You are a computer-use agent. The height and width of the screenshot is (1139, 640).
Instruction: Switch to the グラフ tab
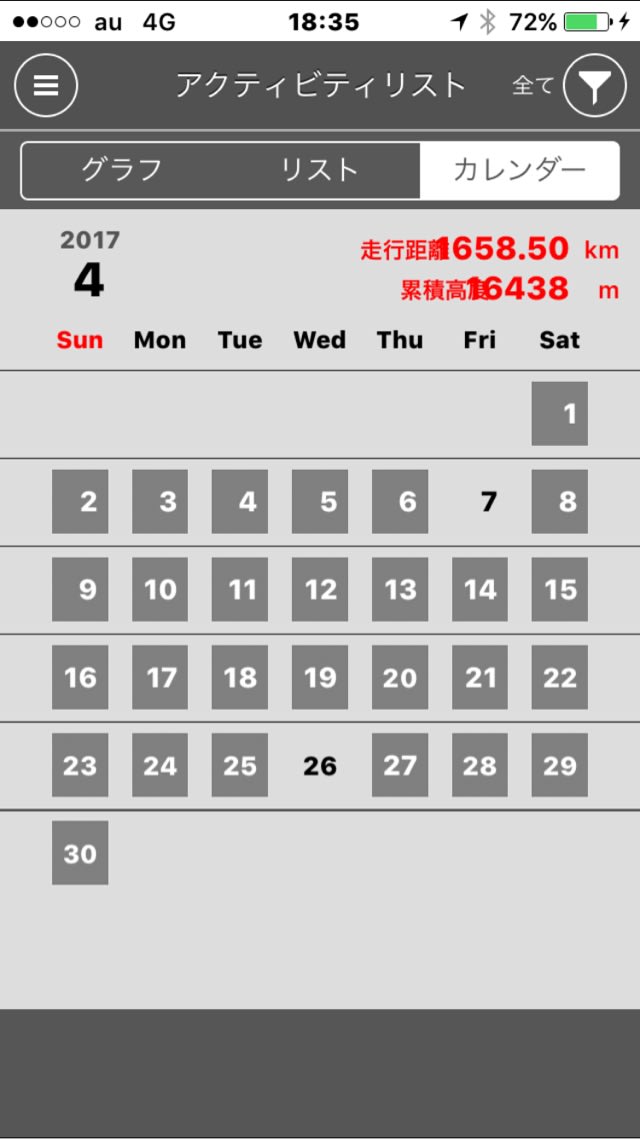[121, 171]
